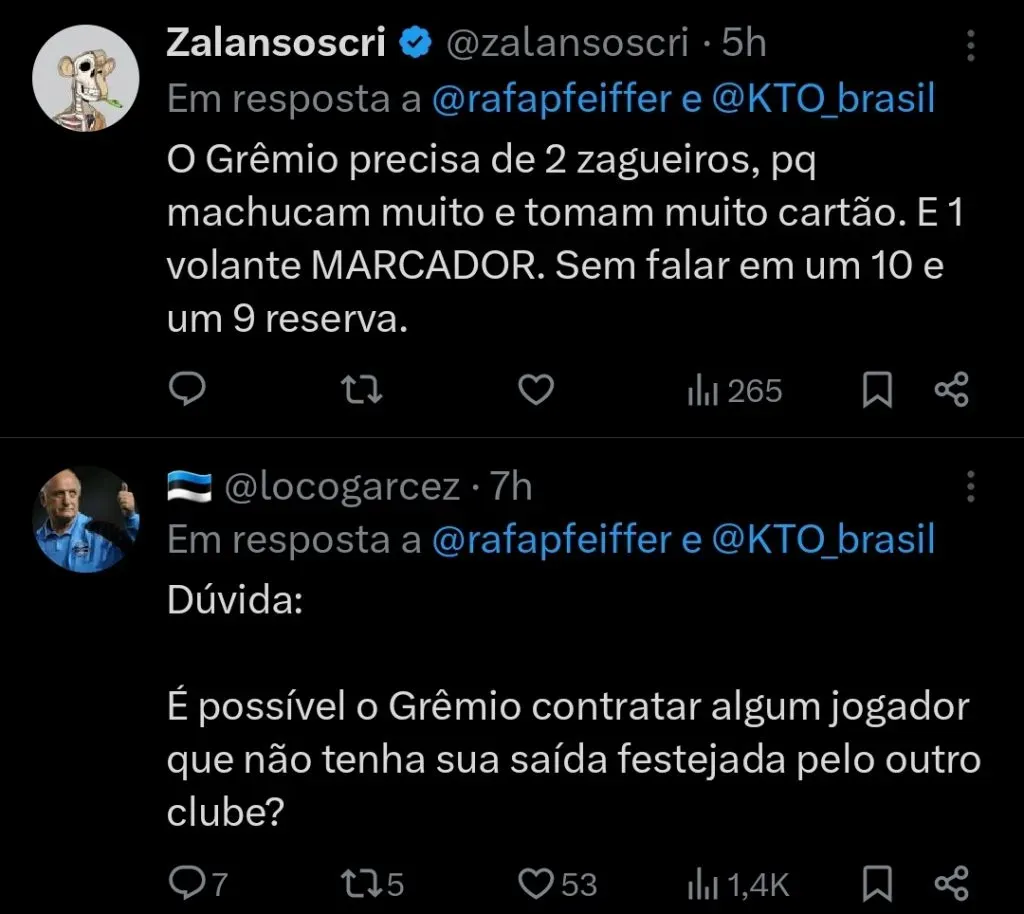Screen dimensions: 1024x914
Task: Open the overflow menu on @locogarcez's tweet
Action: (969, 488)
